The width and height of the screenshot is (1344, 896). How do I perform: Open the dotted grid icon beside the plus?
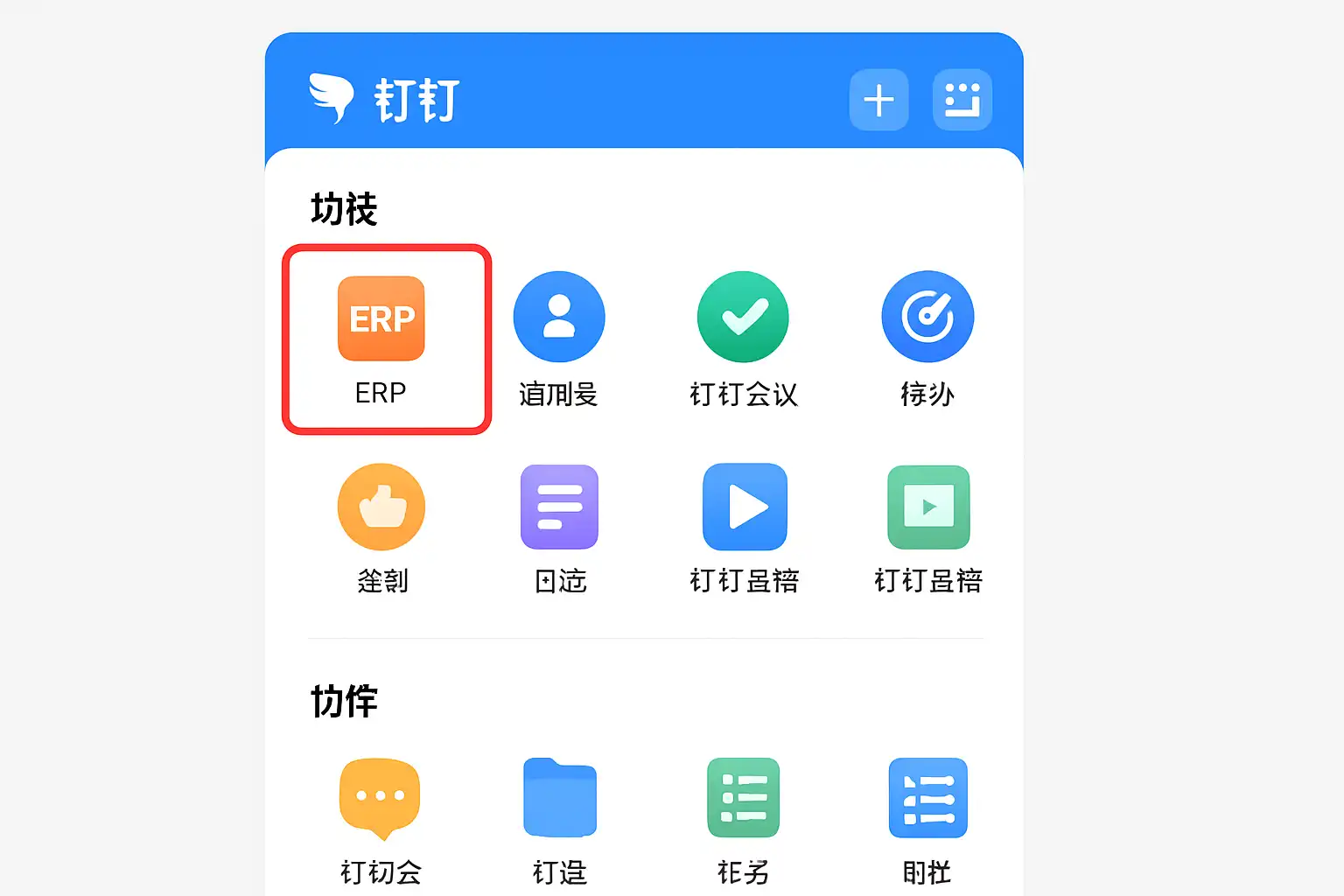(962, 100)
